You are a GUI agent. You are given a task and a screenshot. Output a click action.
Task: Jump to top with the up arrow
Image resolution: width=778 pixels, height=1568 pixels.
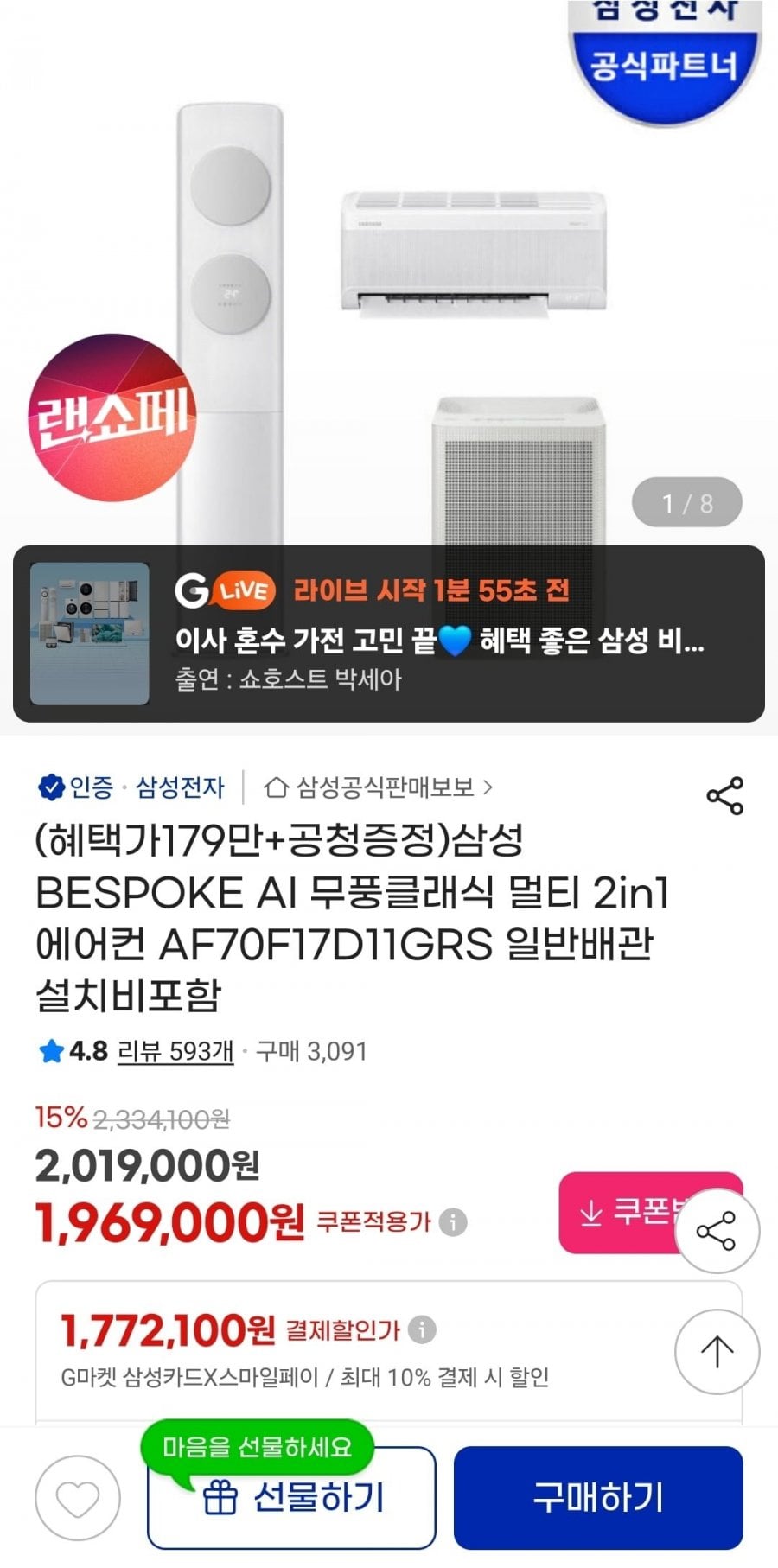(x=717, y=1351)
